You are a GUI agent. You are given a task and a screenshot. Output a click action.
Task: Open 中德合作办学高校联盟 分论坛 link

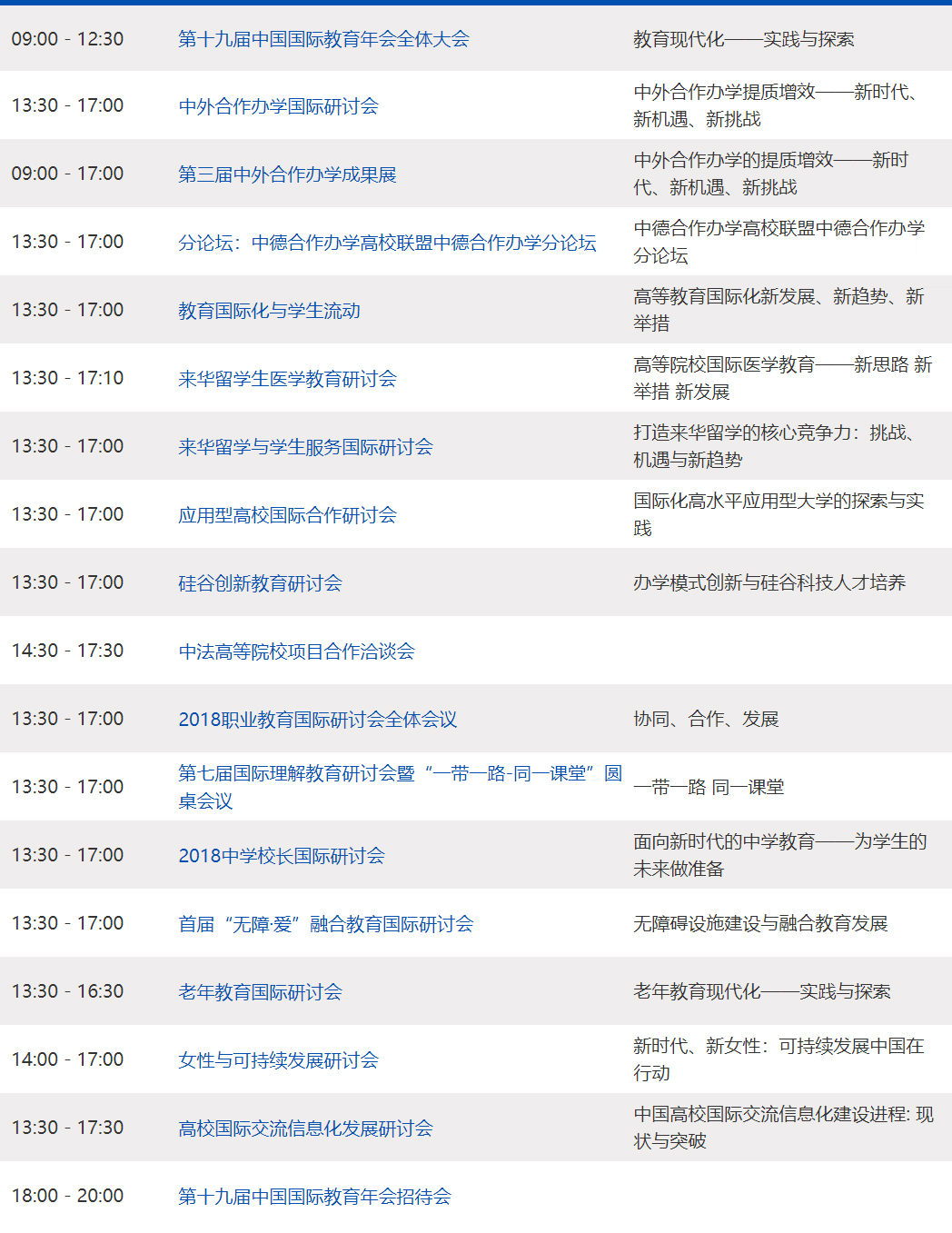click(x=387, y=243)
